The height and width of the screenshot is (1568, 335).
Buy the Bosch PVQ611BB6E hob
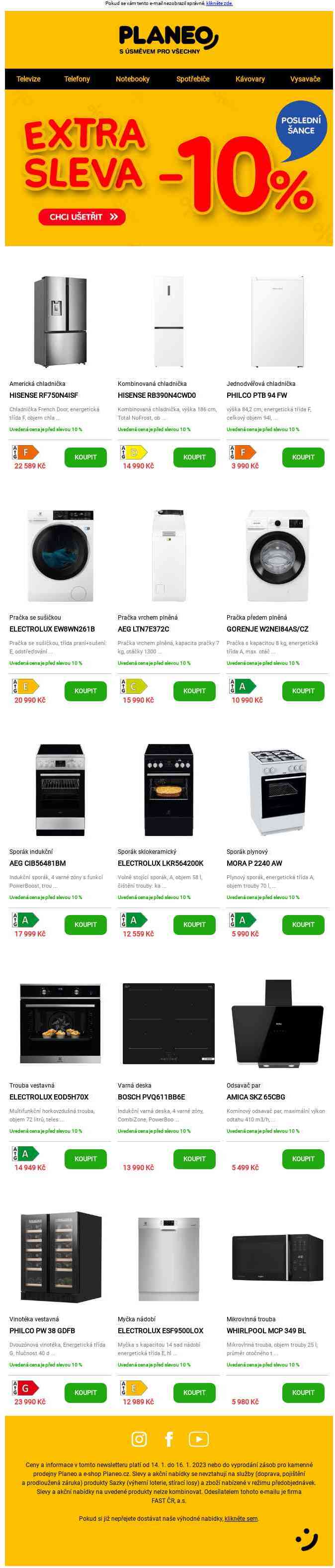[x=194, y=1158]
